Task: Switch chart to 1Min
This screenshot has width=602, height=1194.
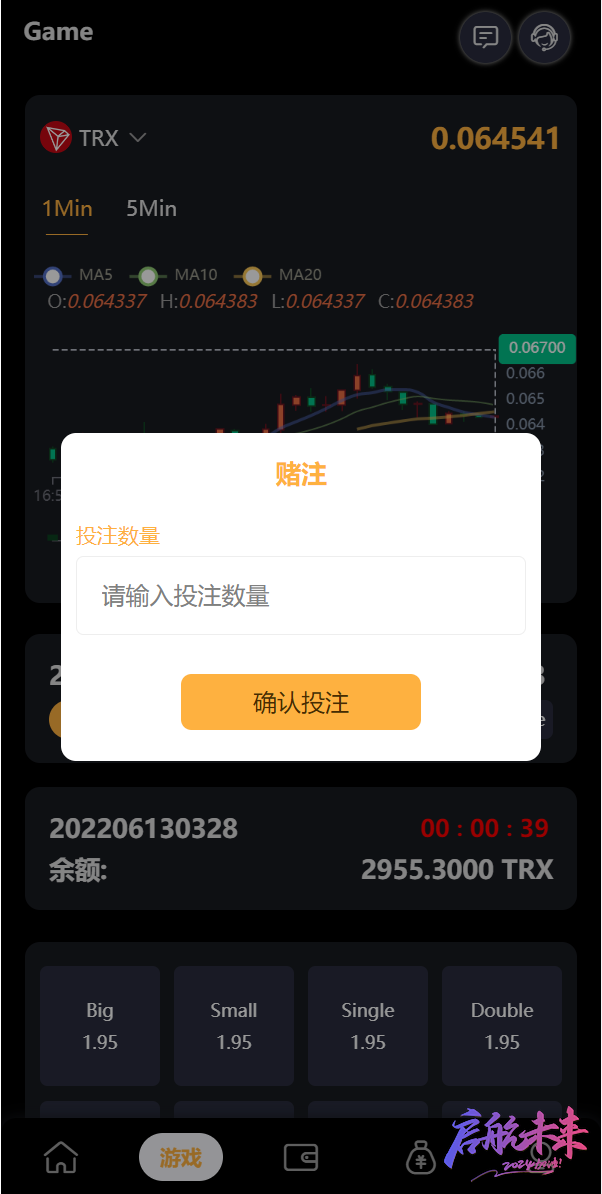Action: (x=67, y=209)
